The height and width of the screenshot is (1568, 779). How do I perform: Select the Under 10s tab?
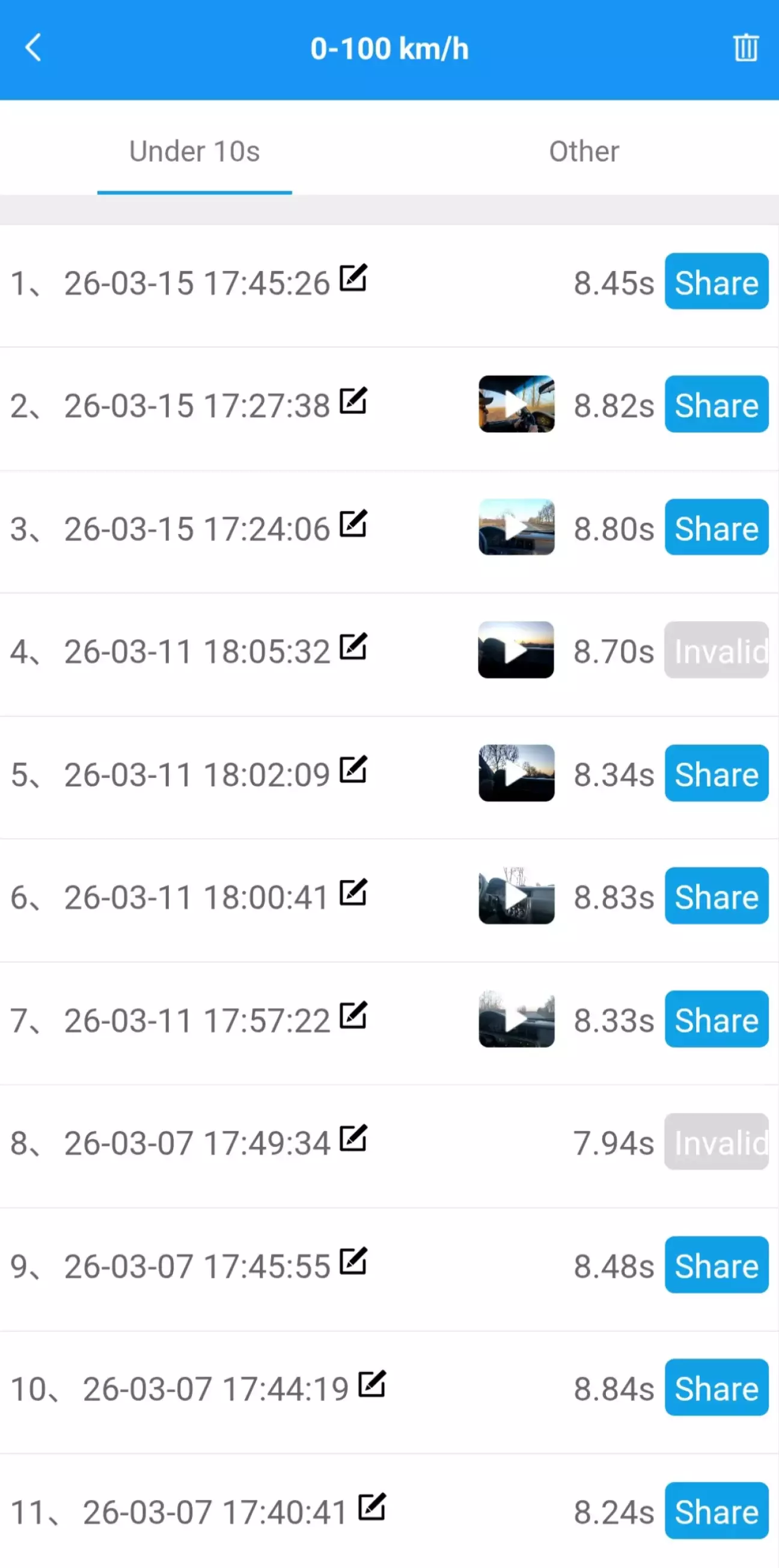click(194, 151)
